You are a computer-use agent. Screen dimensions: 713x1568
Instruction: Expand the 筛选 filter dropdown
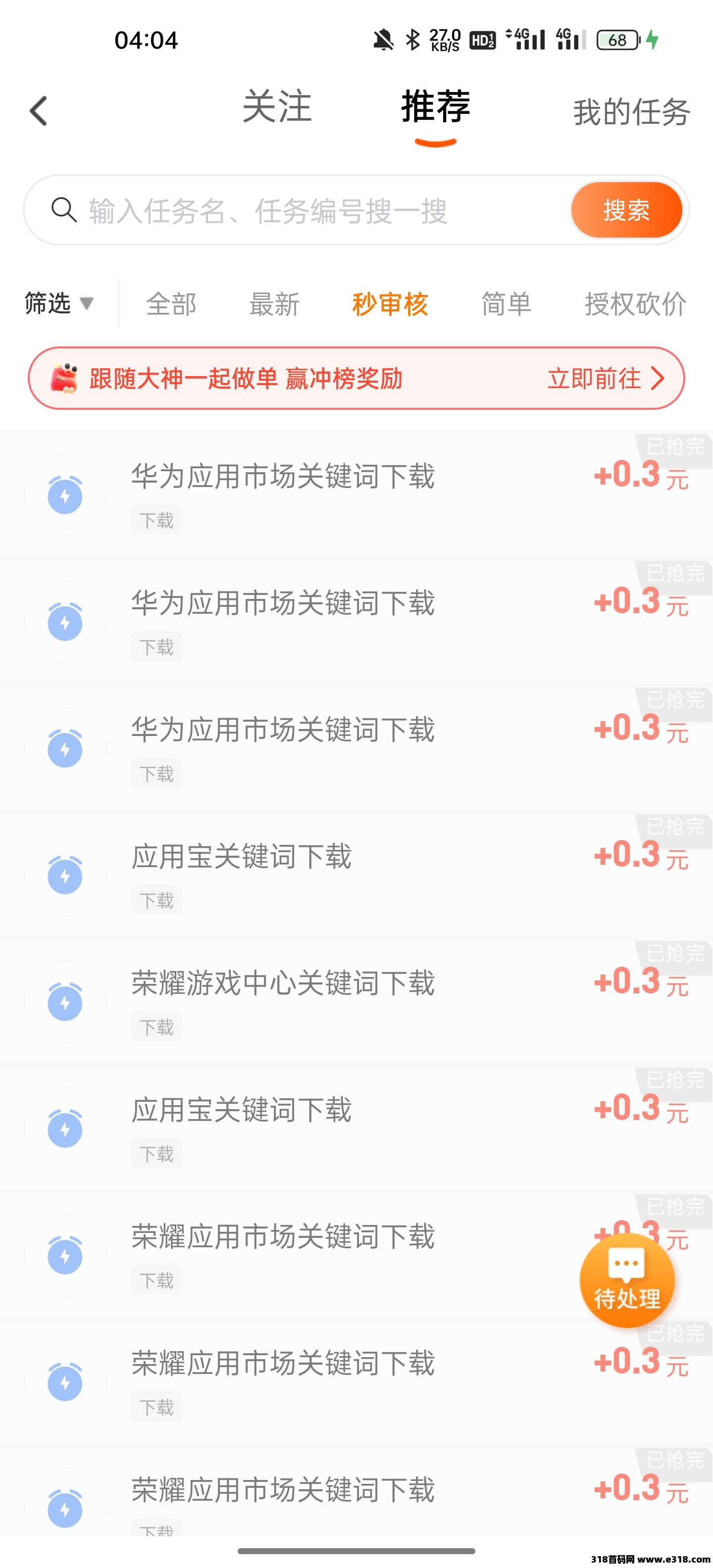click(x=57, y=304)
